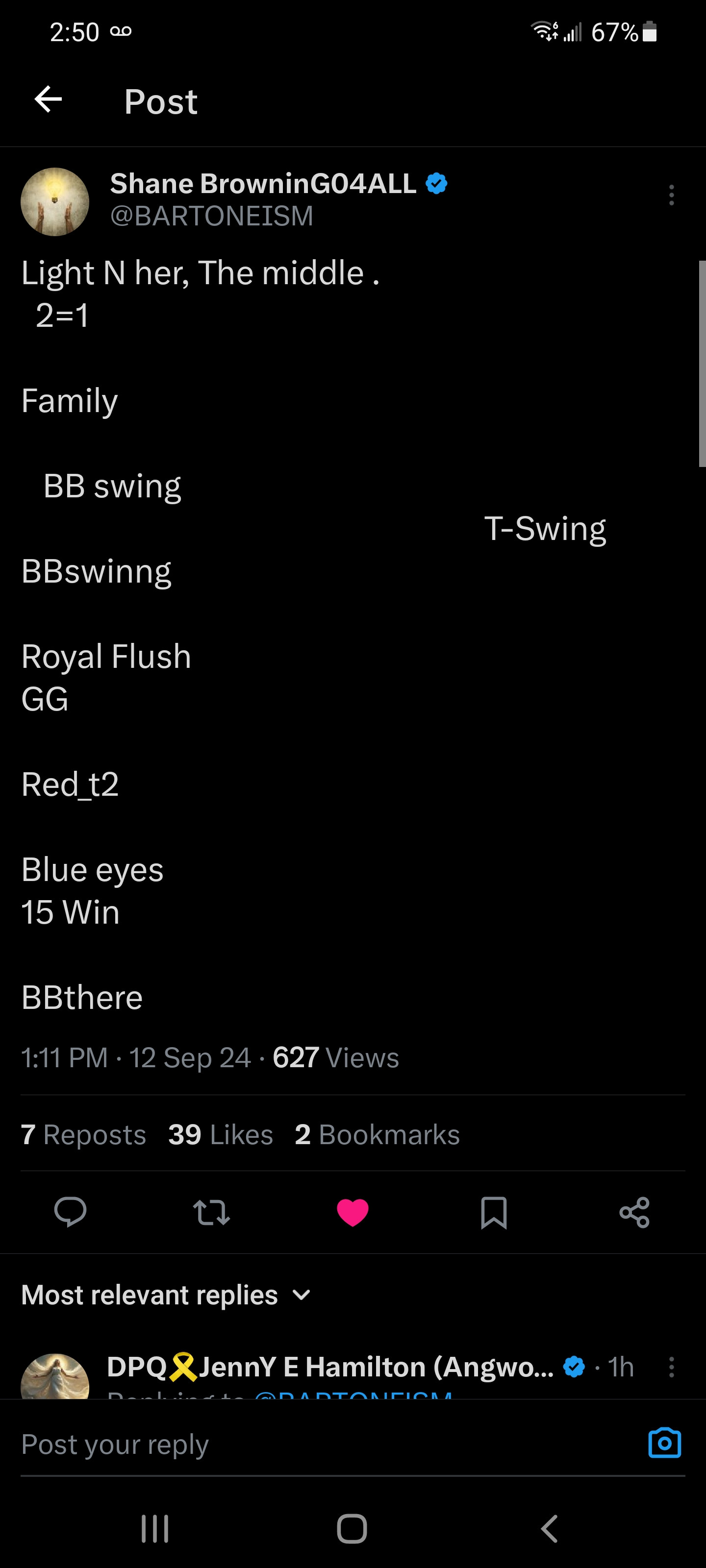This screenshot has height=1568, width=706.
Task: Share this post
Action: point(634,1211)
